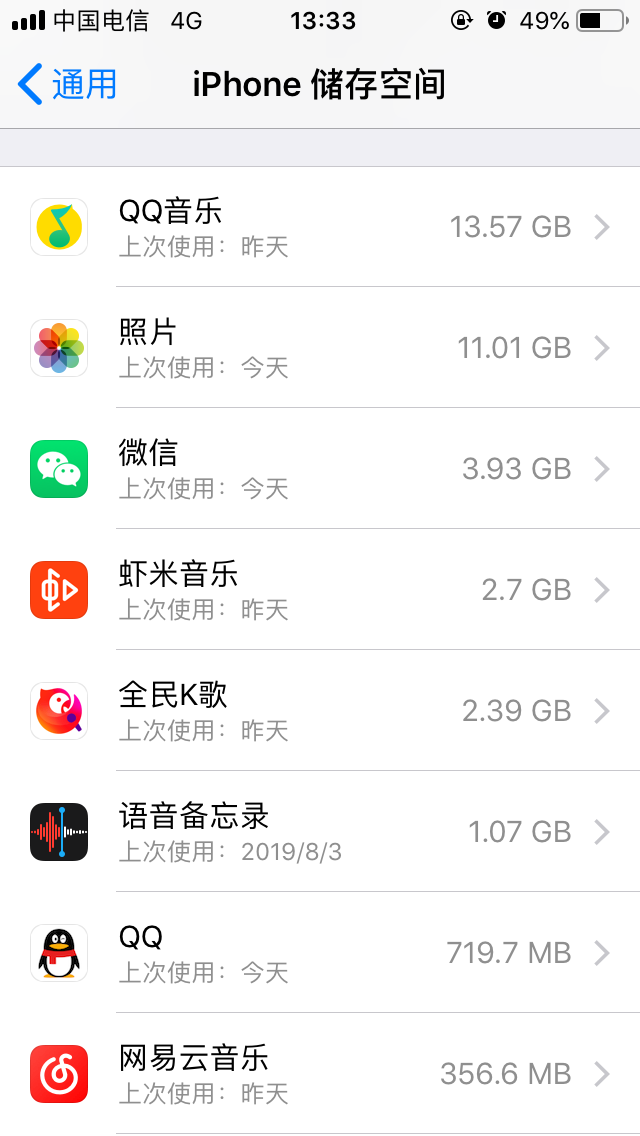This screenshot has height=1136, width=640.
Task: Go back to 通用 settings
Action: click(x=68, y=85)
